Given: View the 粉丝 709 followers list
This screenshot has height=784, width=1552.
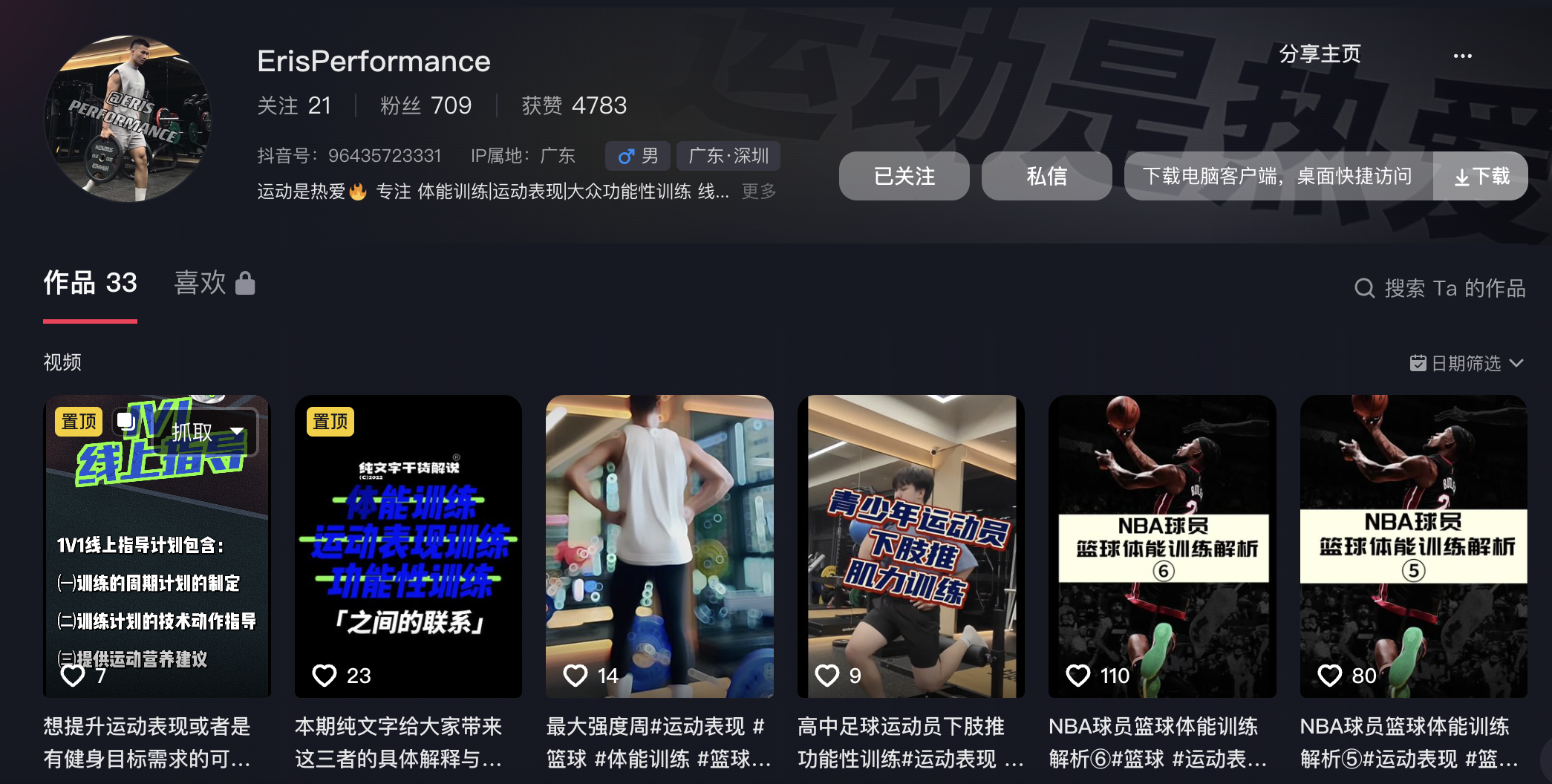Looking at the screenshot, I should coord(426,105).
